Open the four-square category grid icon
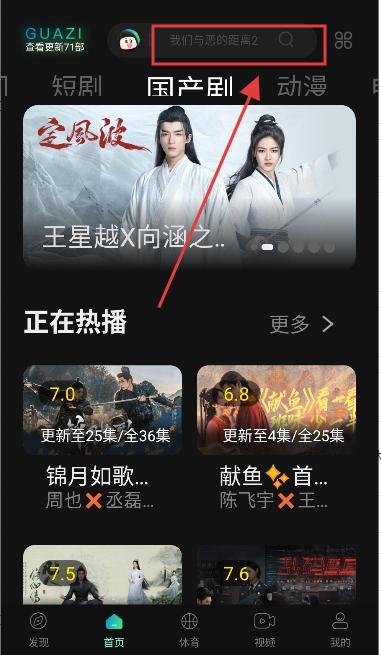The image size is (381, 655). pyautogui.click(x=343, y=41)
